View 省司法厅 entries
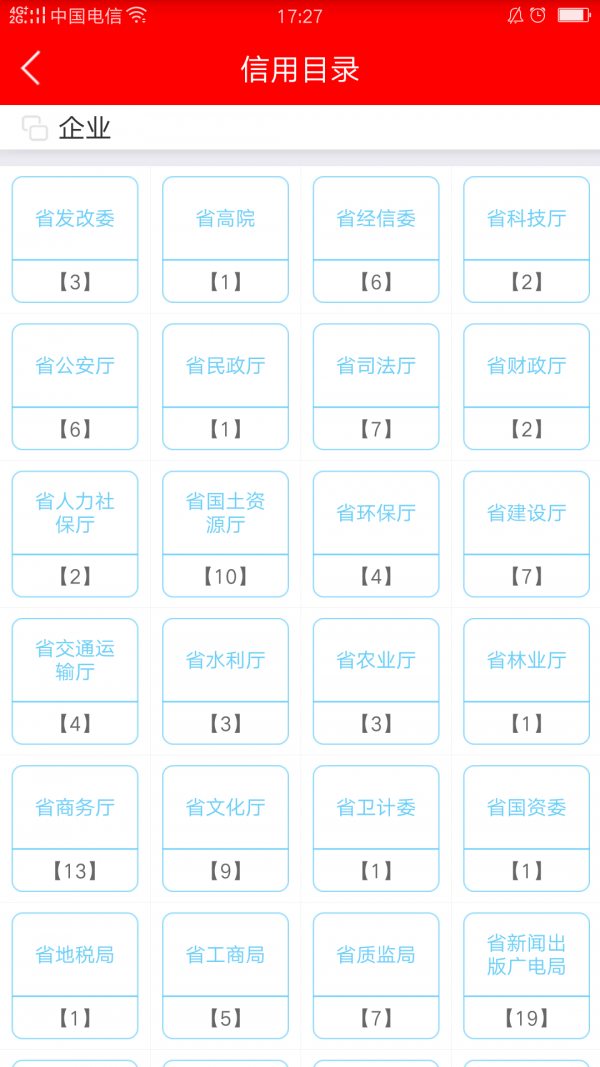Image resolution: width=600 pixels, height=1067 pixels. pyautogui.click(x=376, y=387)
